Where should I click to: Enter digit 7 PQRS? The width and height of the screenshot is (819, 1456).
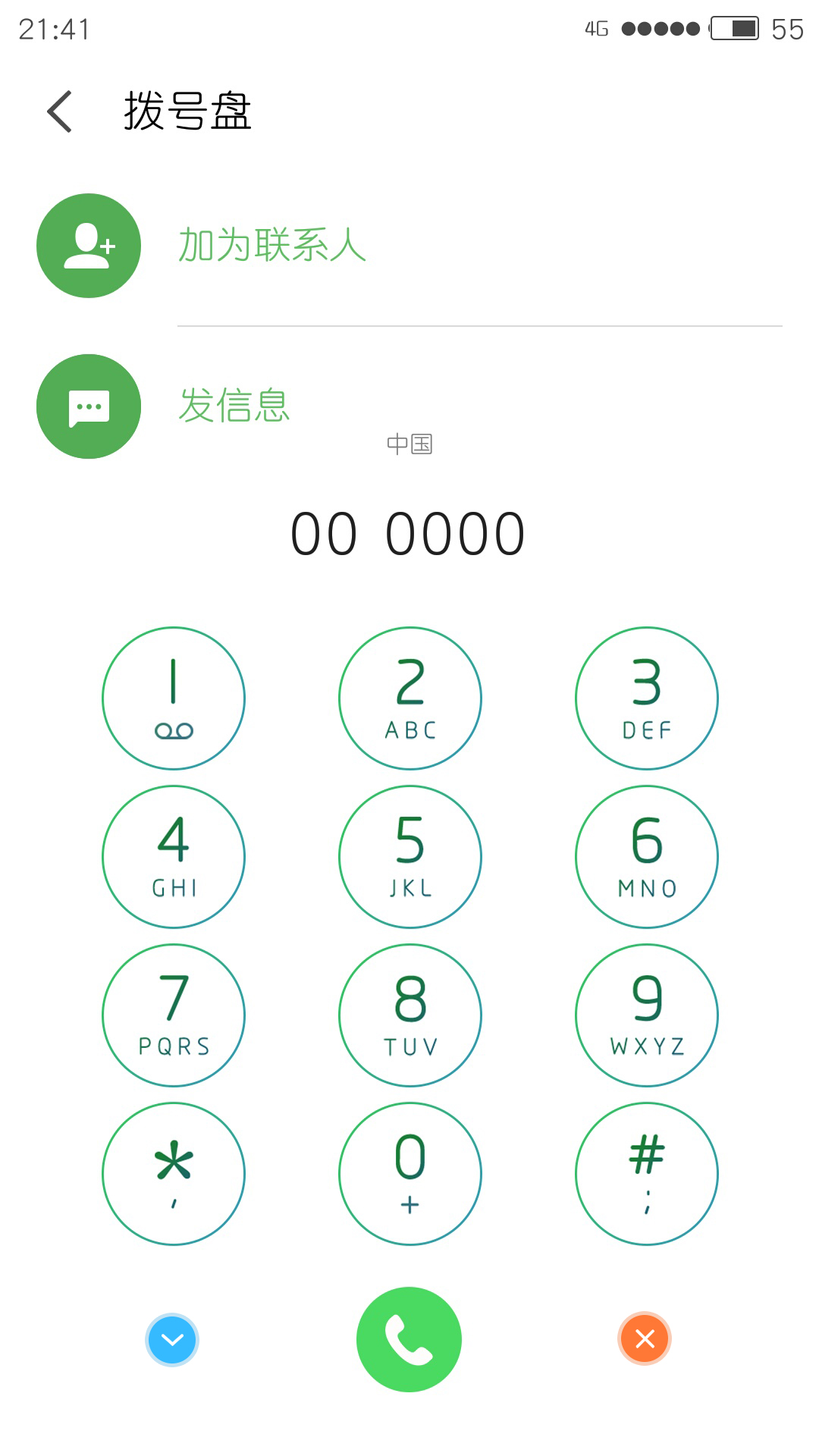[x=174, y=1015]
